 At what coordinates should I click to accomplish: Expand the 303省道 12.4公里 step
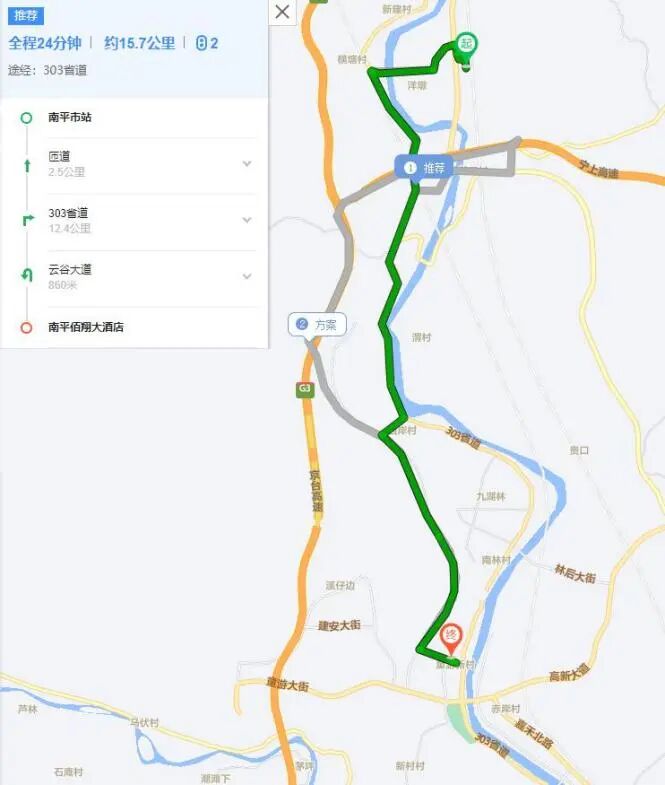(x=247, y=220)
